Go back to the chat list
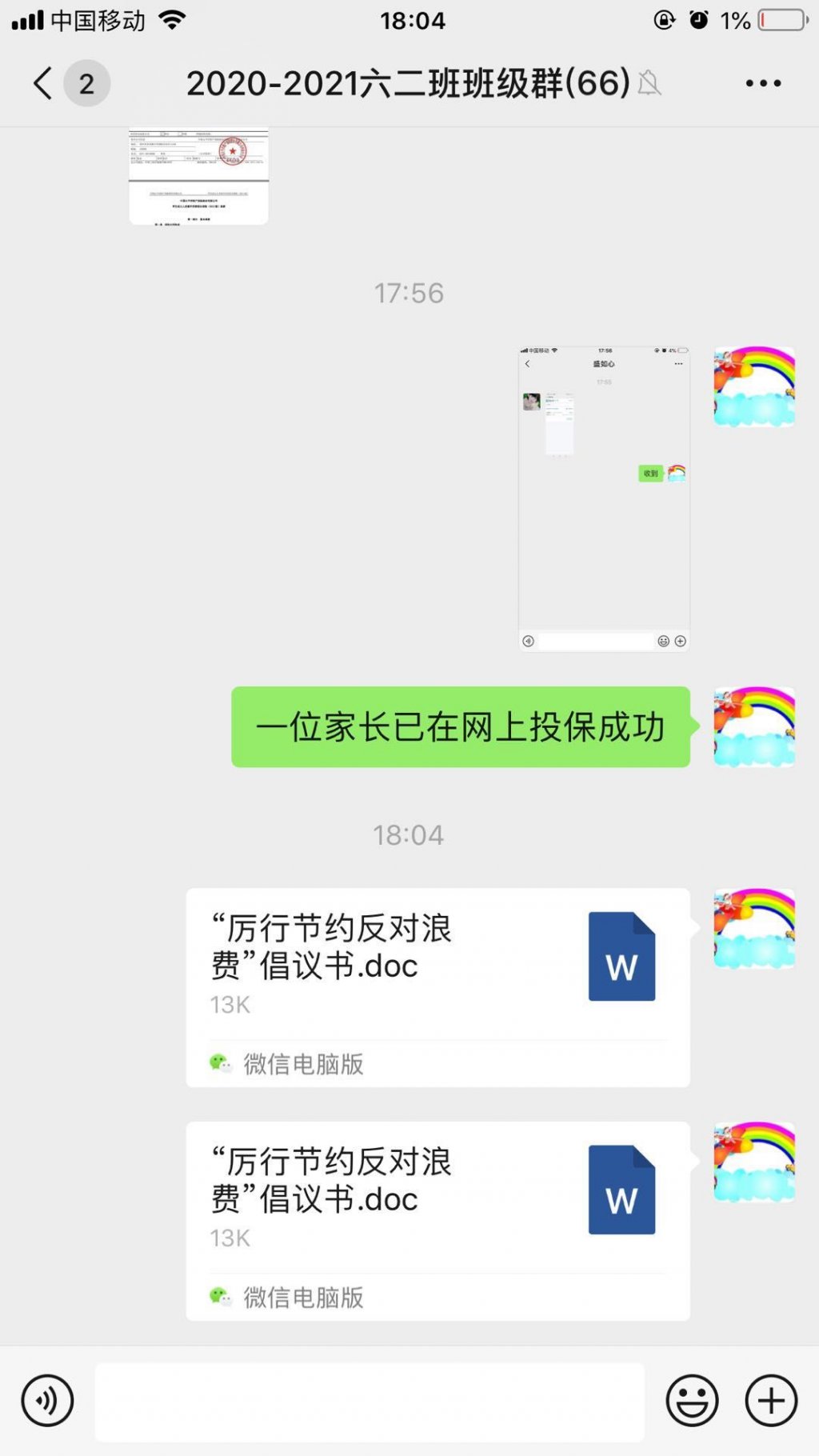This screenshot has width=819, height=1456. (x=44, y=83)
